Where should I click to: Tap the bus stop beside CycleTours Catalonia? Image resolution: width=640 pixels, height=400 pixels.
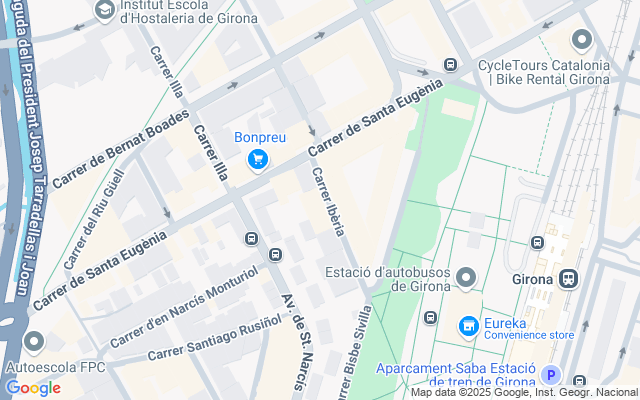coord(450,65)
